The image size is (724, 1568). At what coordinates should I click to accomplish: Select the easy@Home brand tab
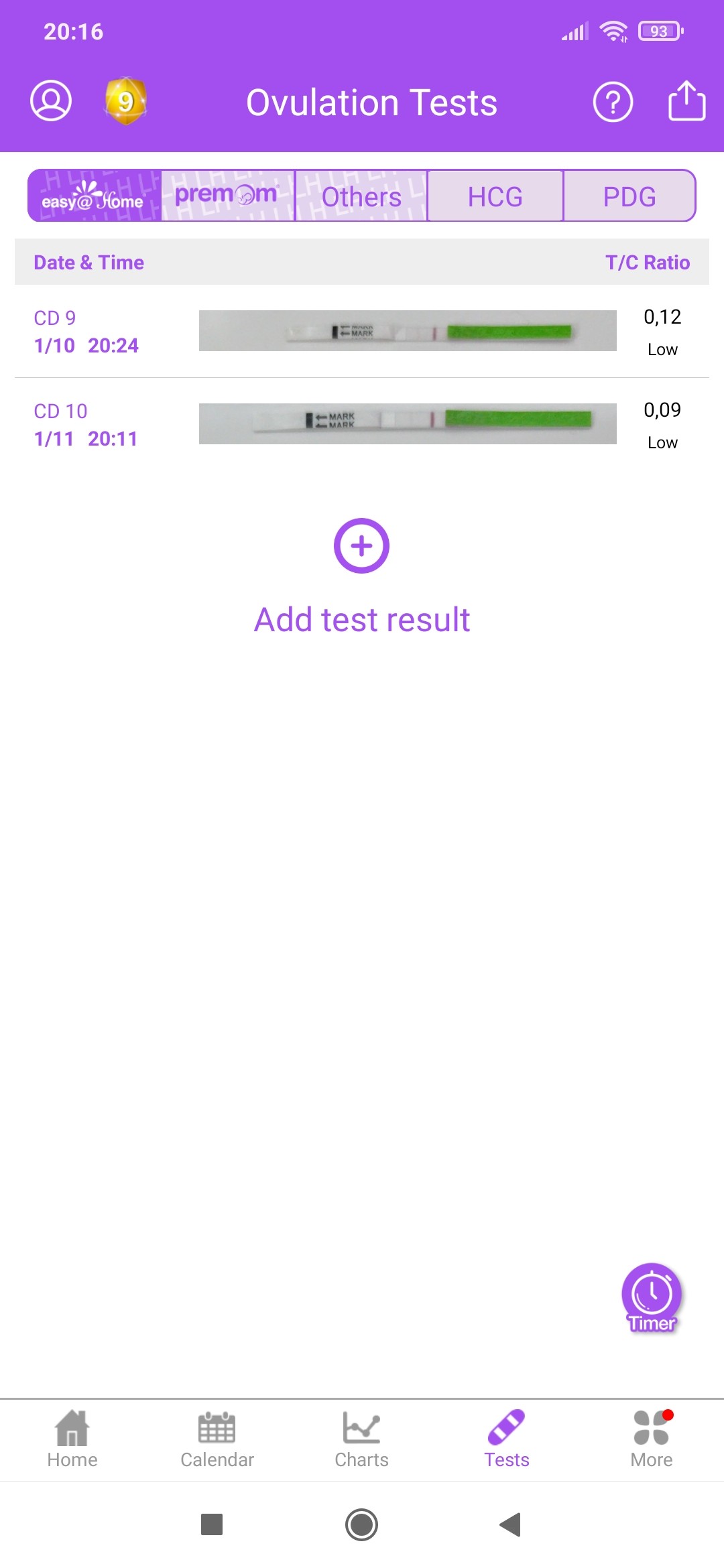click(x=94, y=196)
